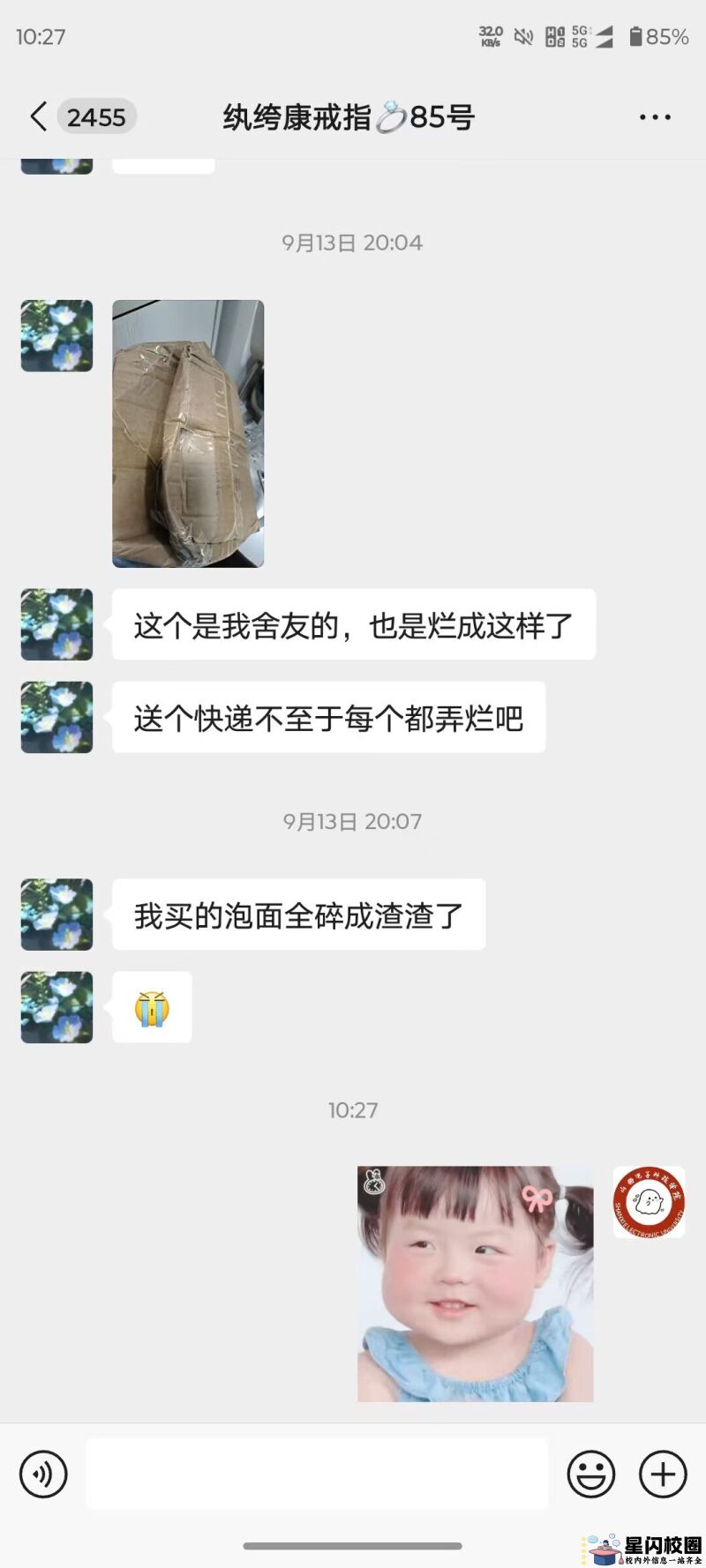Switch to voice message input

[43, 1474]
